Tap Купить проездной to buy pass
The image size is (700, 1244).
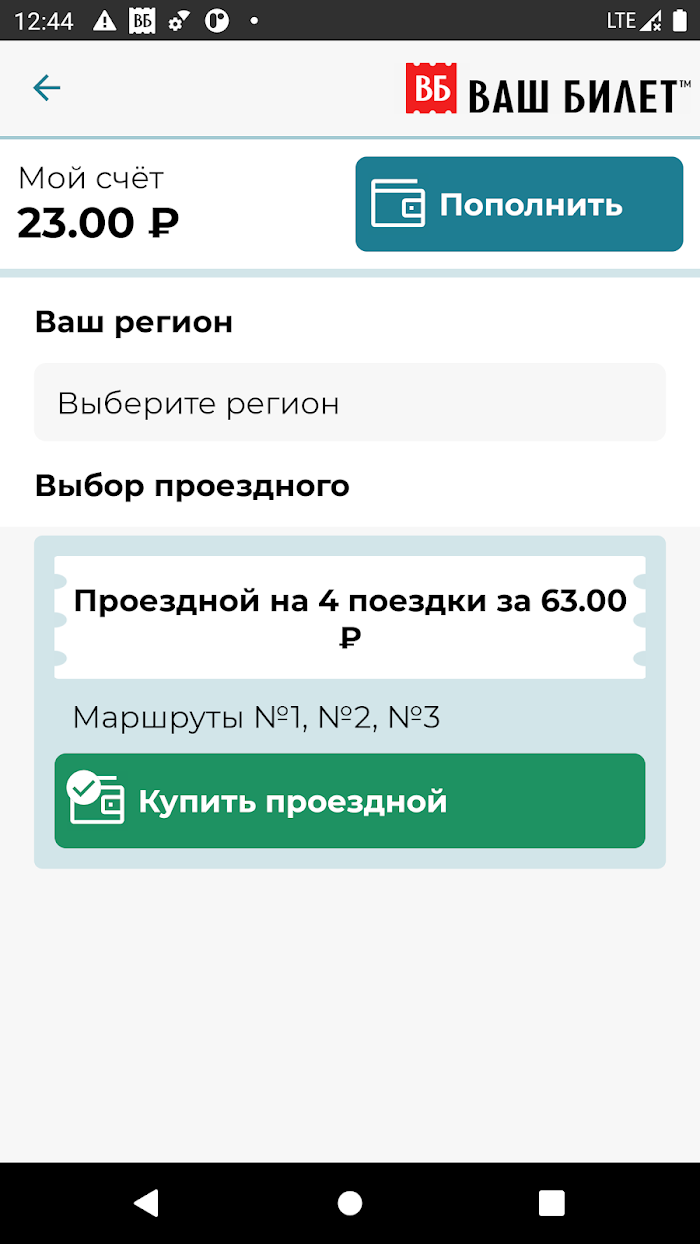(x=350, y=801)
